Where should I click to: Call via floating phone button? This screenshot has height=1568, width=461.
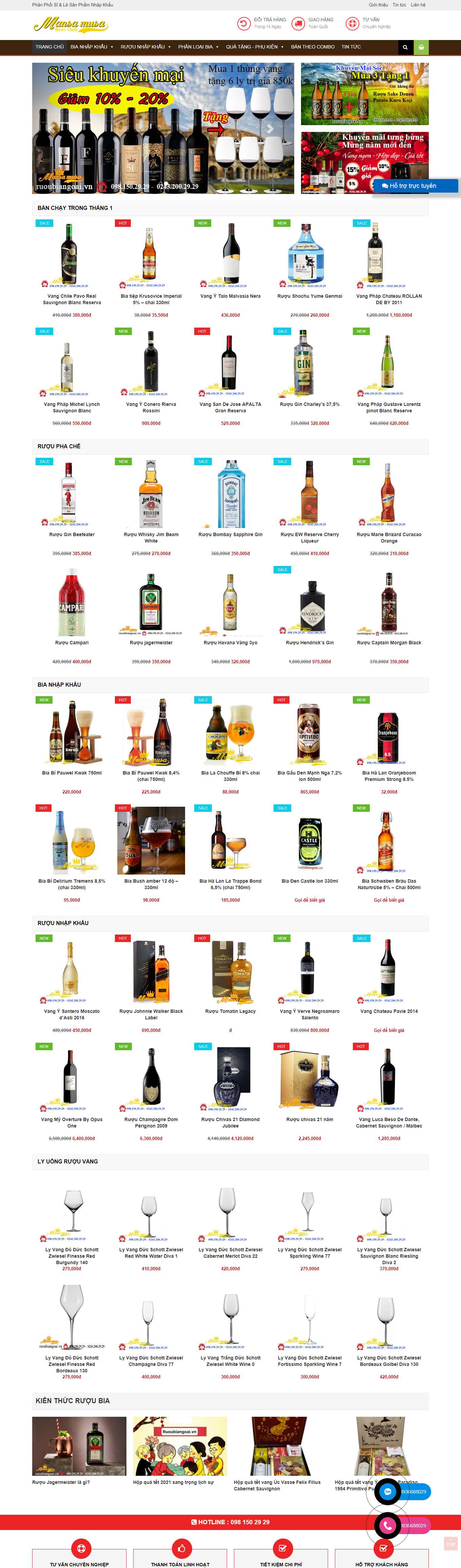(x=387, y=1525)
